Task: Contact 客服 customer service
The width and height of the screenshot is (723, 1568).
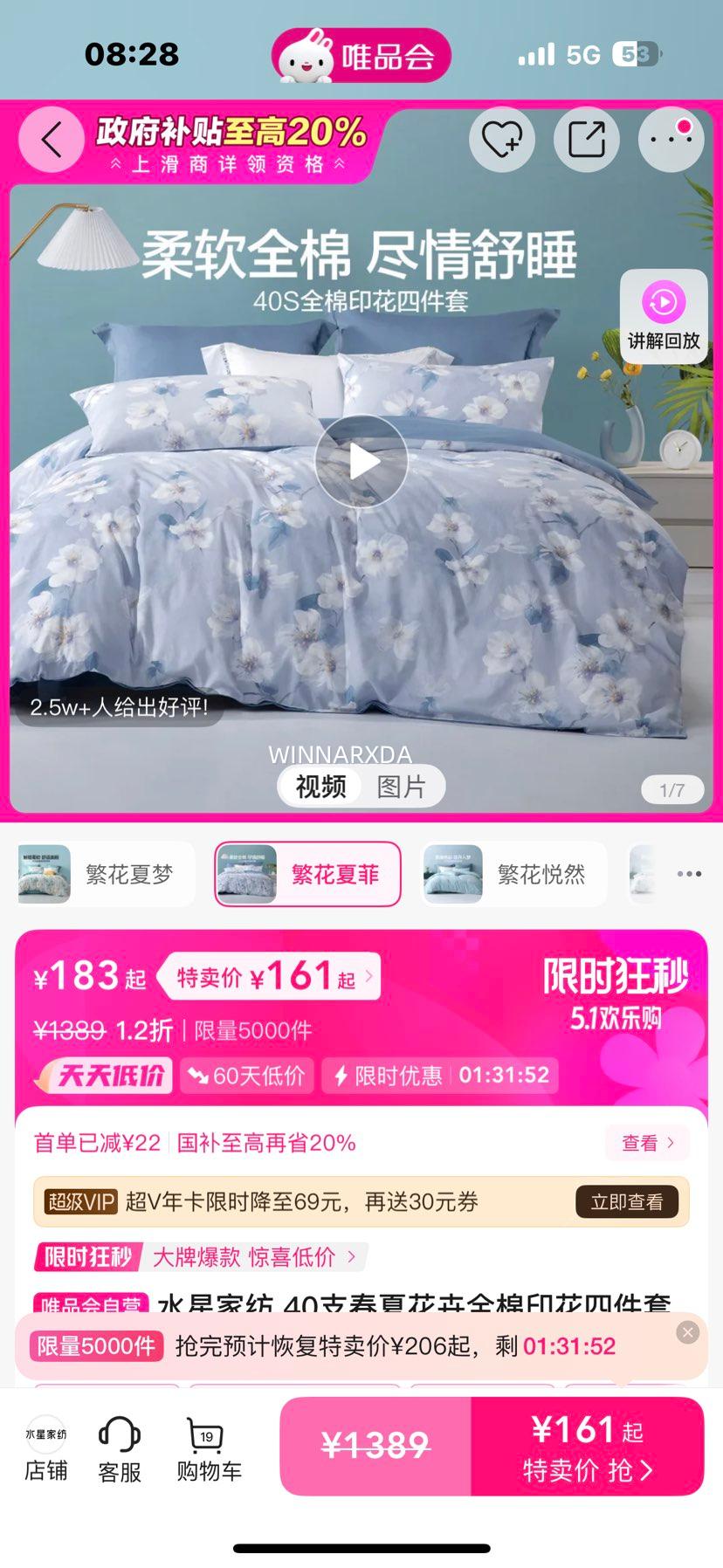Action: click(120, 1448)
